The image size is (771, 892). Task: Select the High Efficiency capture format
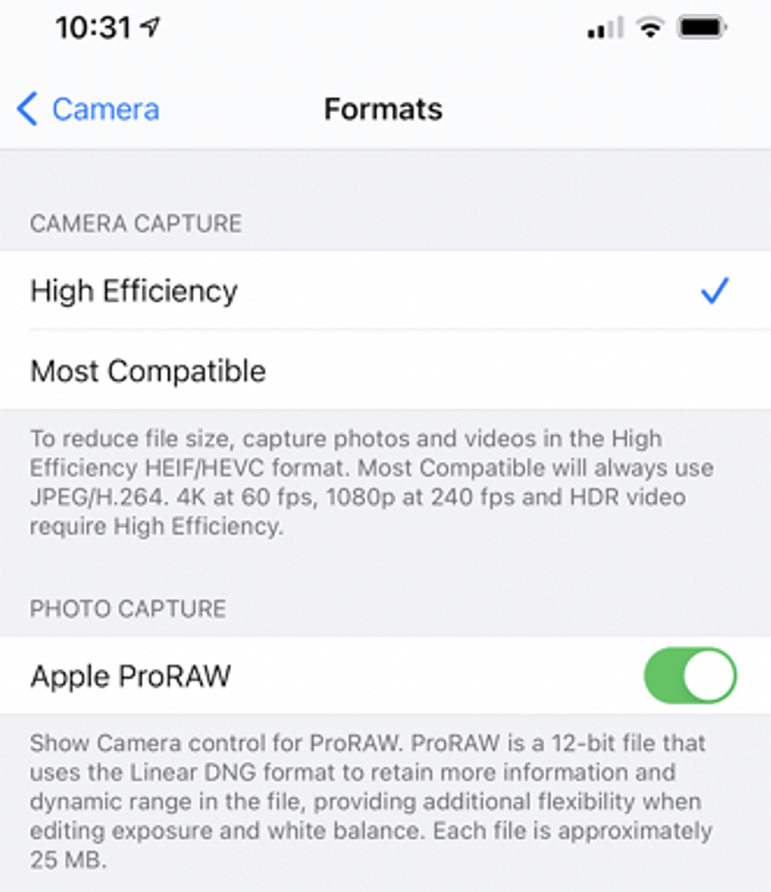[135, 291]
